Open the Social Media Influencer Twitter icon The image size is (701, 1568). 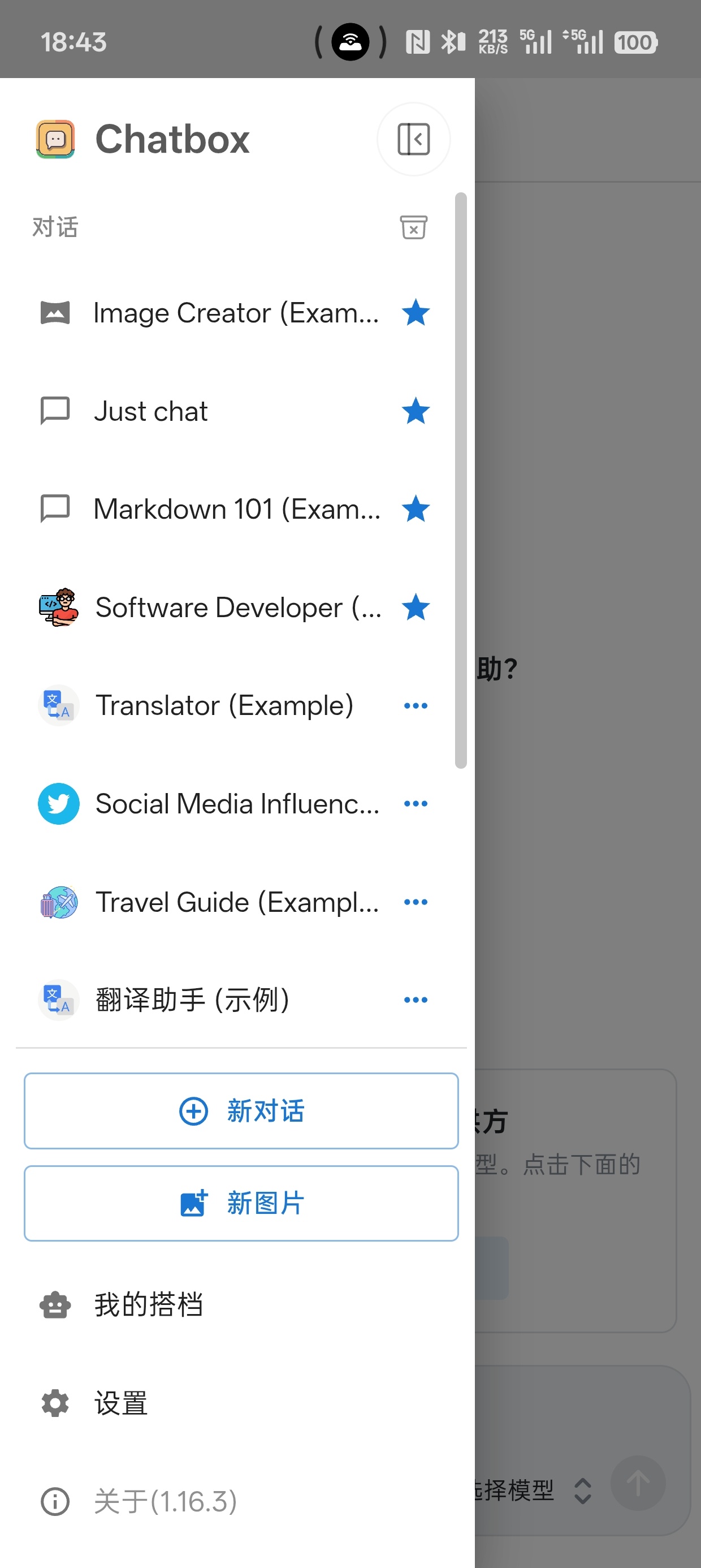click(58, 803)
